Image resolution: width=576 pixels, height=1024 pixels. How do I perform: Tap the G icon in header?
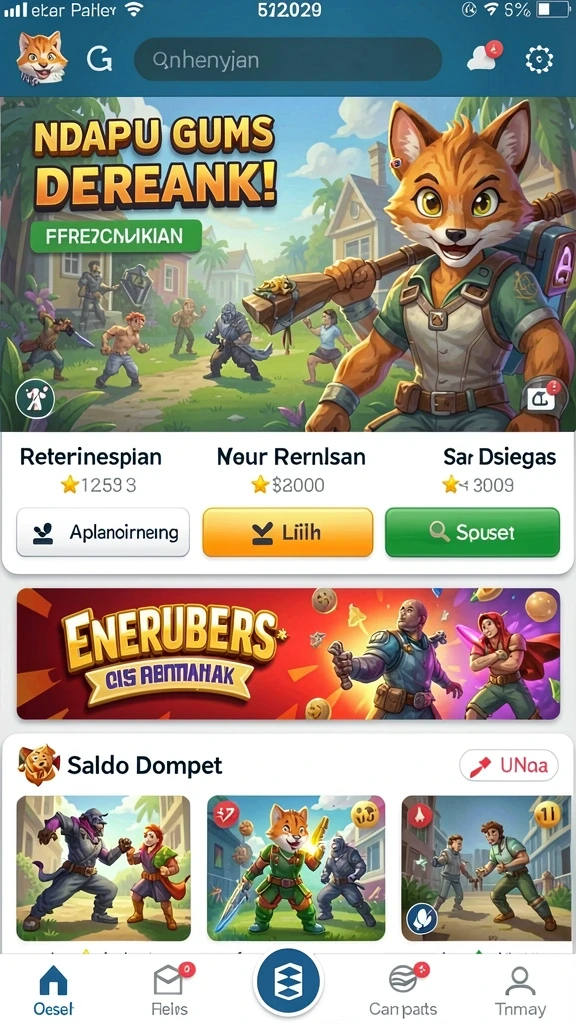99,60
